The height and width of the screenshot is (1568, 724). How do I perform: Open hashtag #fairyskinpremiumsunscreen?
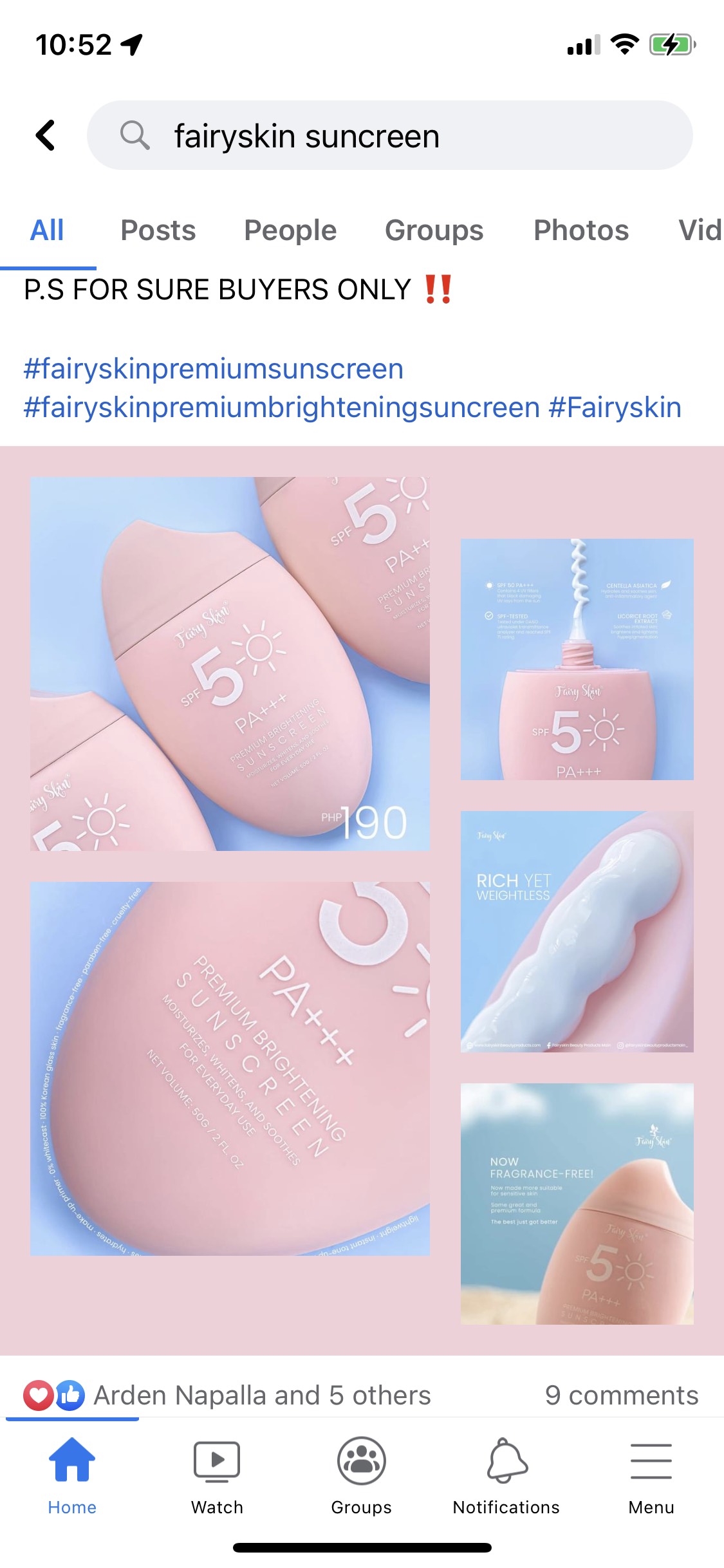(x=214, y=369)
